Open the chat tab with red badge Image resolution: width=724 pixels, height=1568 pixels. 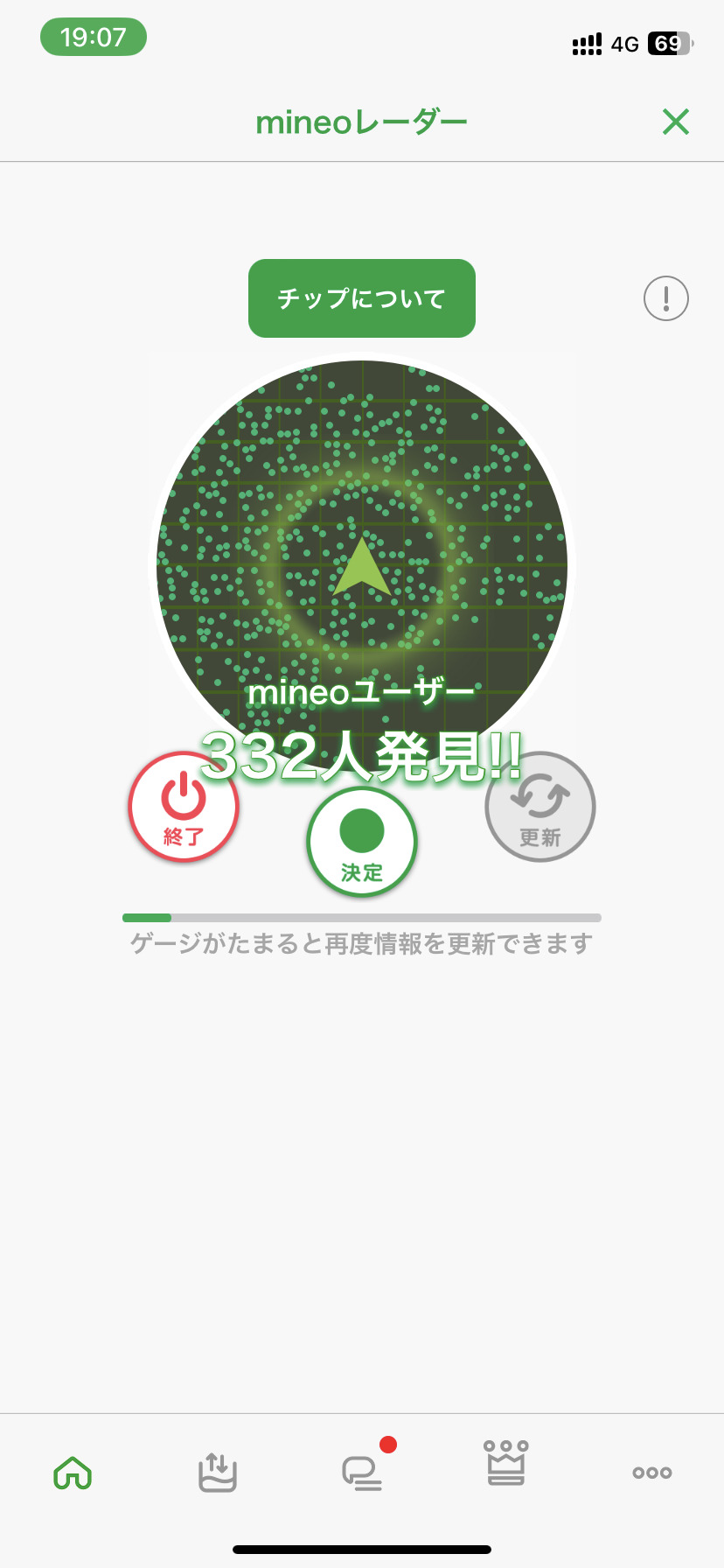coord(362,1473)
